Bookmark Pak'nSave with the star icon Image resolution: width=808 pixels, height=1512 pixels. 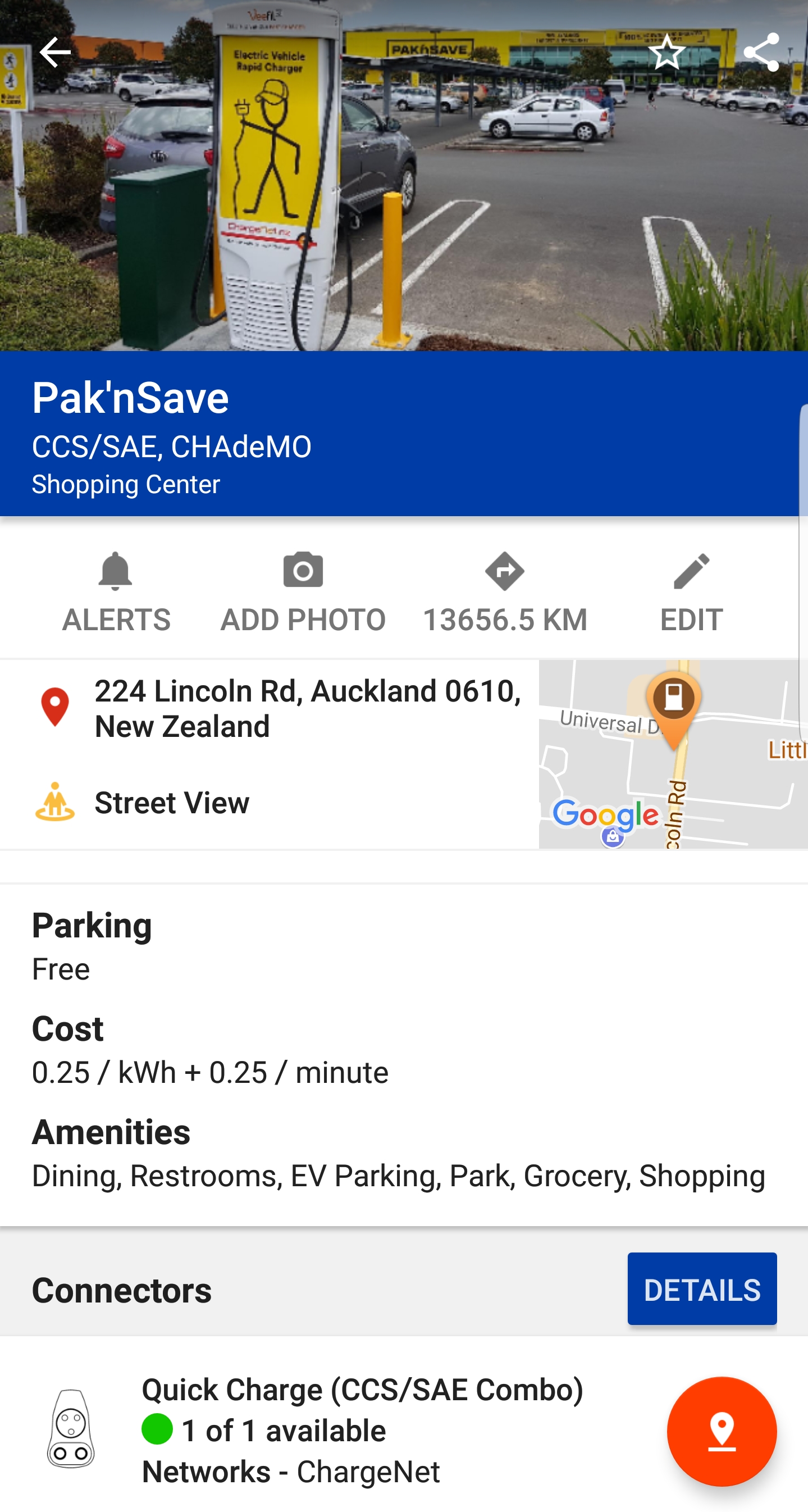[x=667, y=52]
